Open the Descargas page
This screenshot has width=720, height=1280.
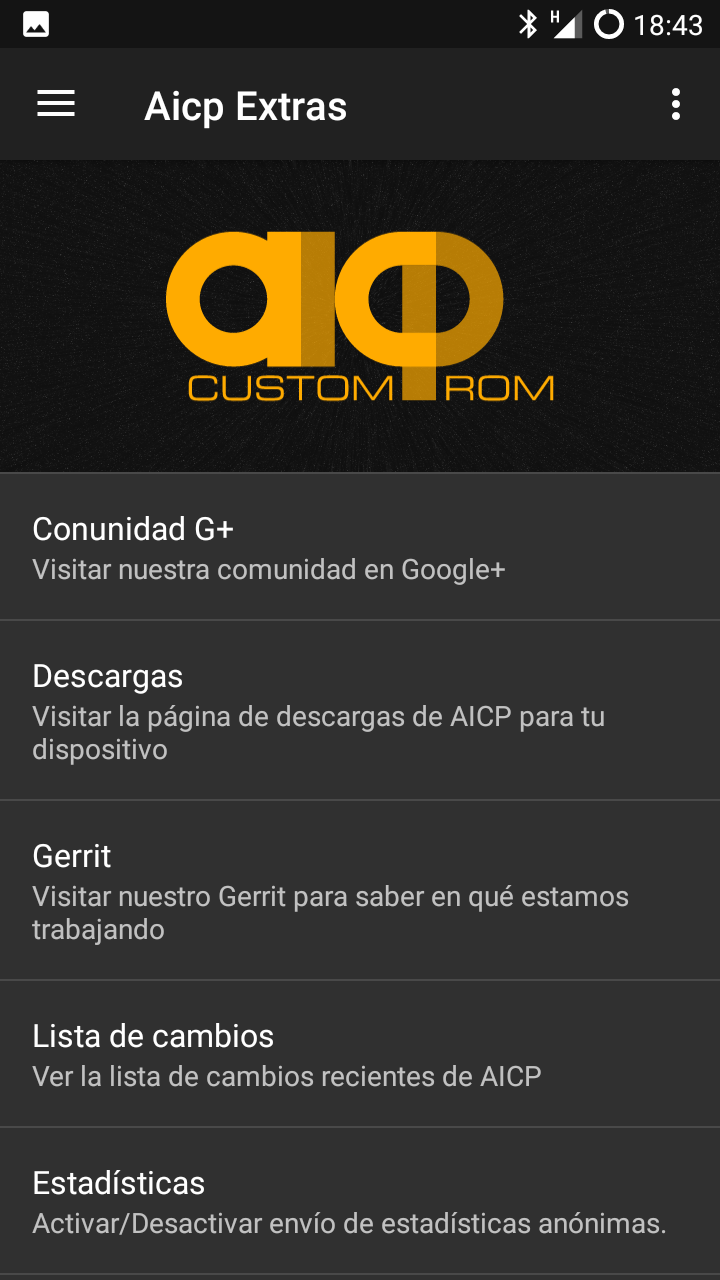click(360, 710)
